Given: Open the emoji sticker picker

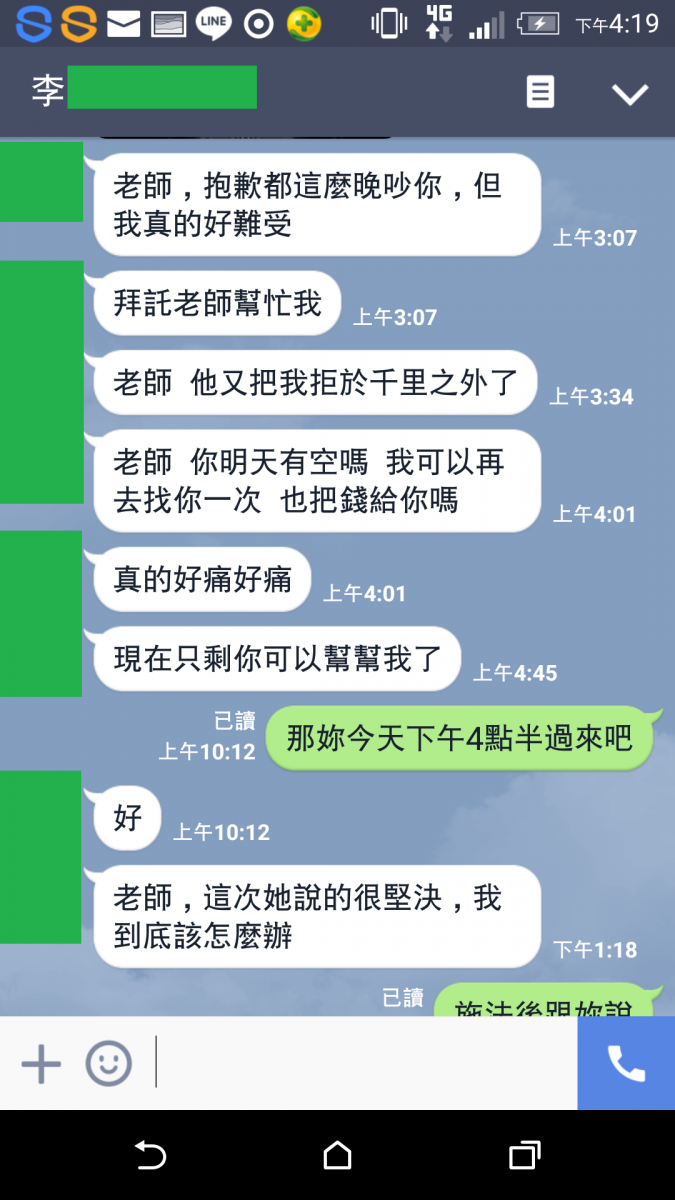Looking at the screenshot, I should click(x=108, y=1064).
